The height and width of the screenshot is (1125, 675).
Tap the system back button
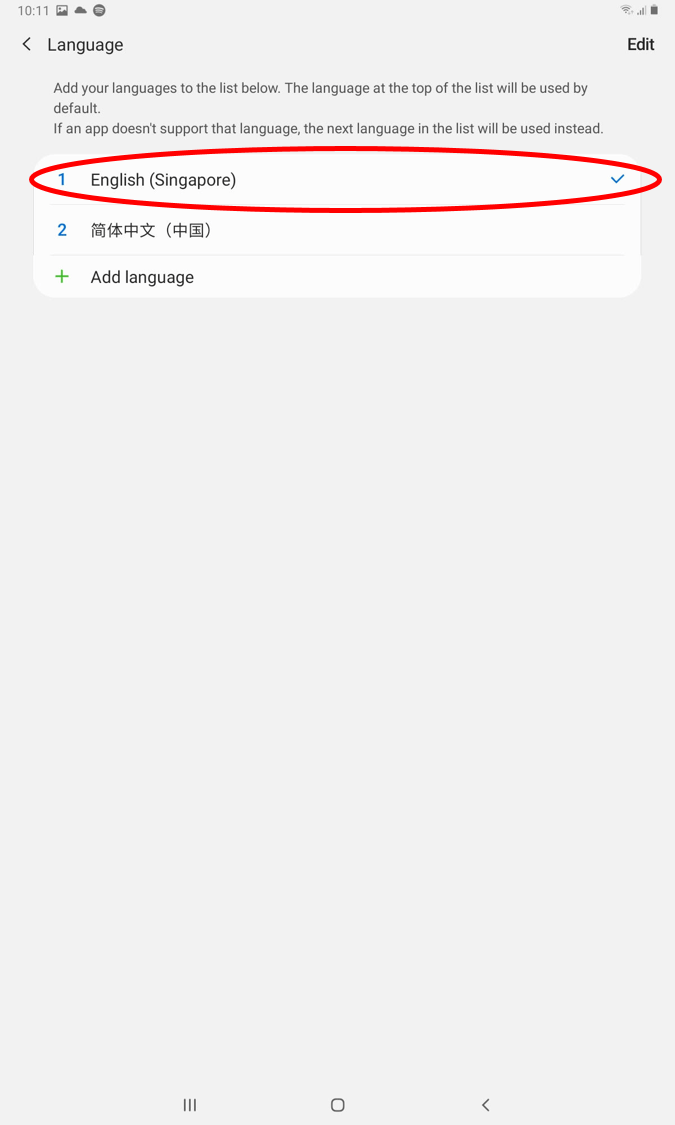coord(486,1105)
